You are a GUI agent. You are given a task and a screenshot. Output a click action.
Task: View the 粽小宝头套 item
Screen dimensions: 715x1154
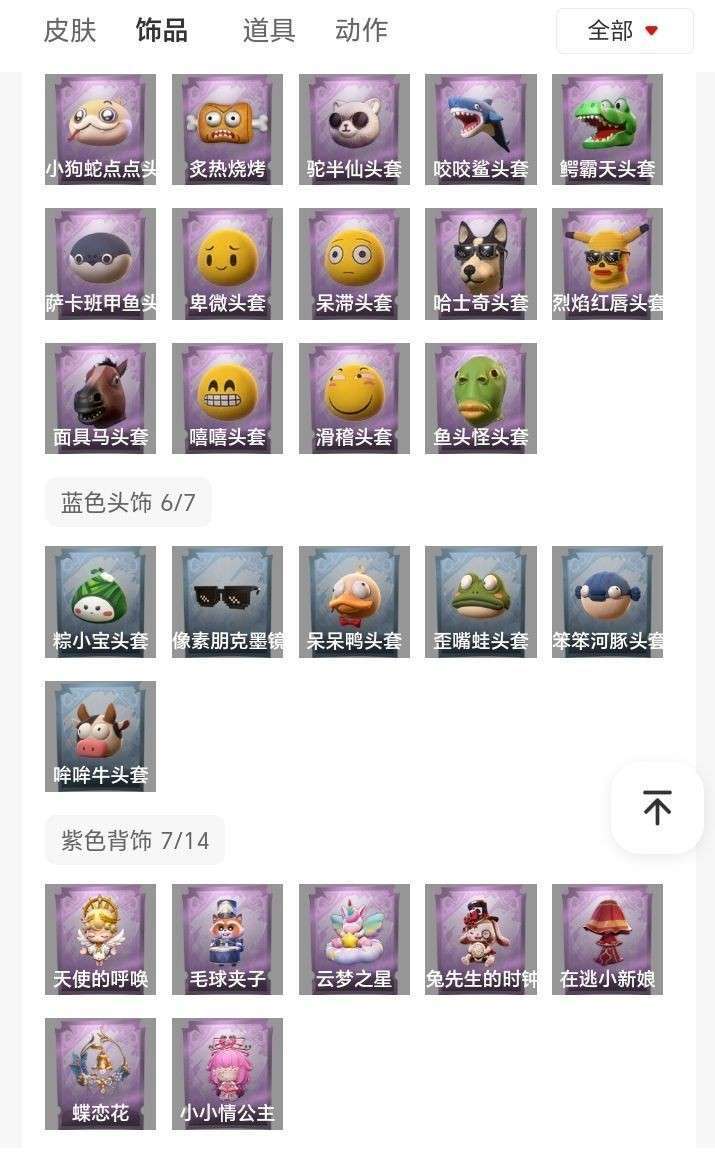(100, 602)
